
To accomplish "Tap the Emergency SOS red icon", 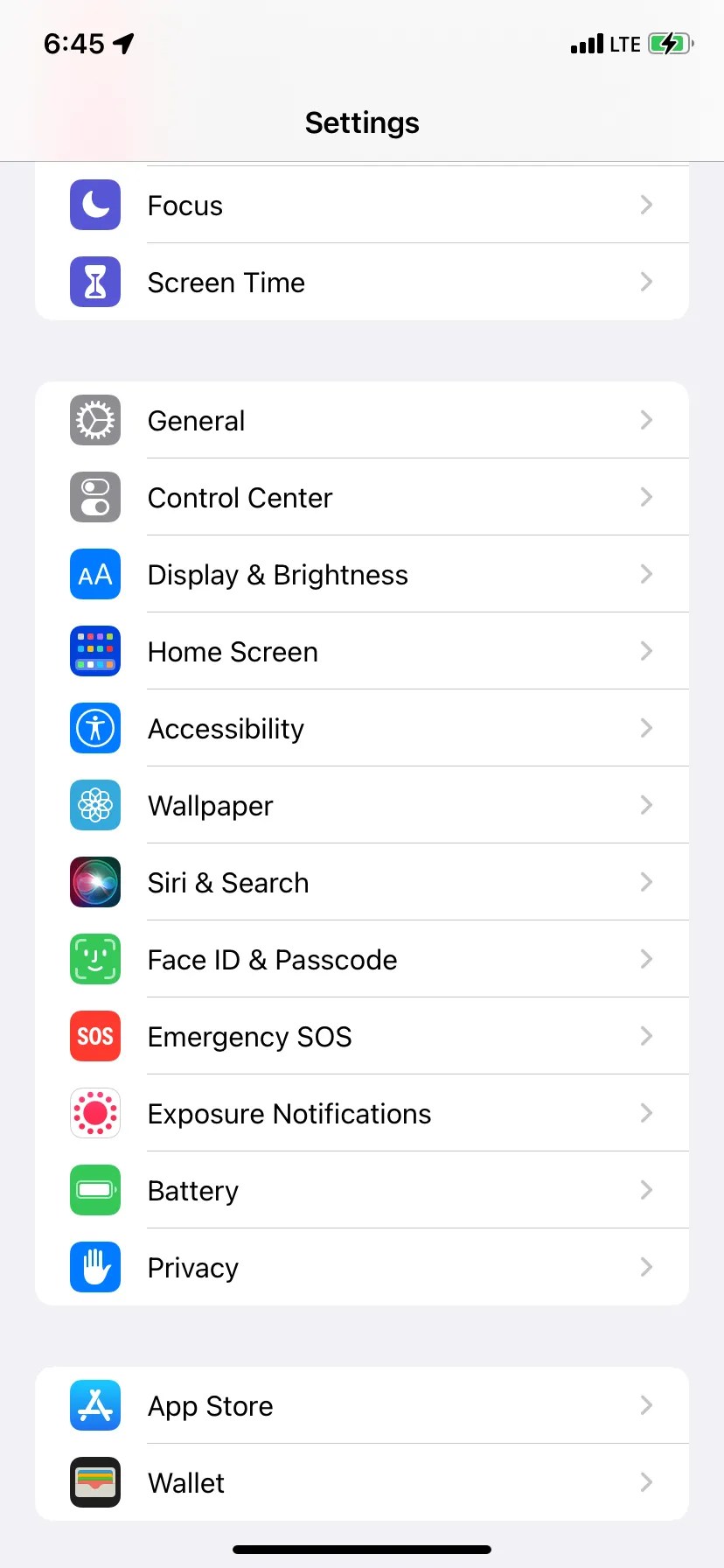I will click(94, 1036).
